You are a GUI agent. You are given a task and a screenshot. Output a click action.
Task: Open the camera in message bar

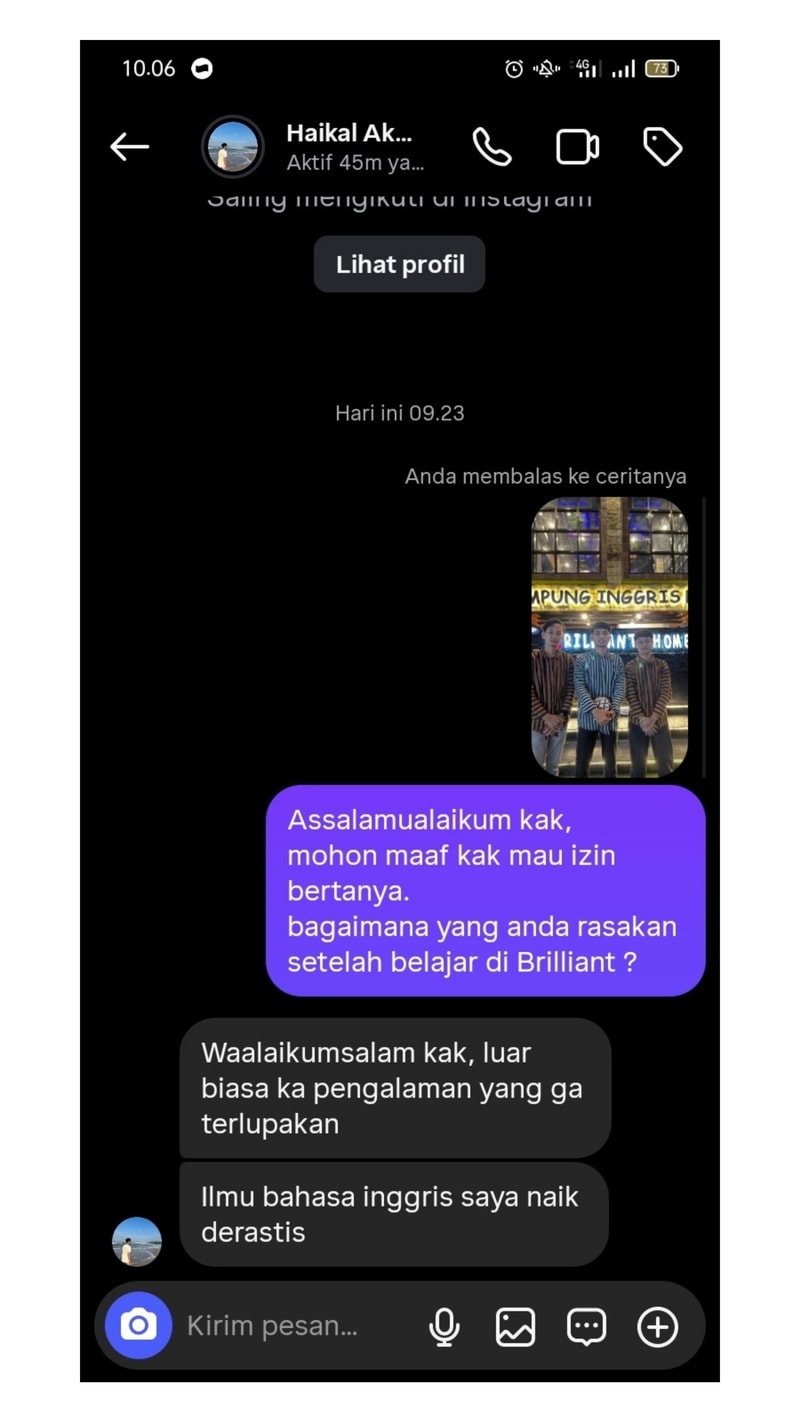coord(139,1325)
